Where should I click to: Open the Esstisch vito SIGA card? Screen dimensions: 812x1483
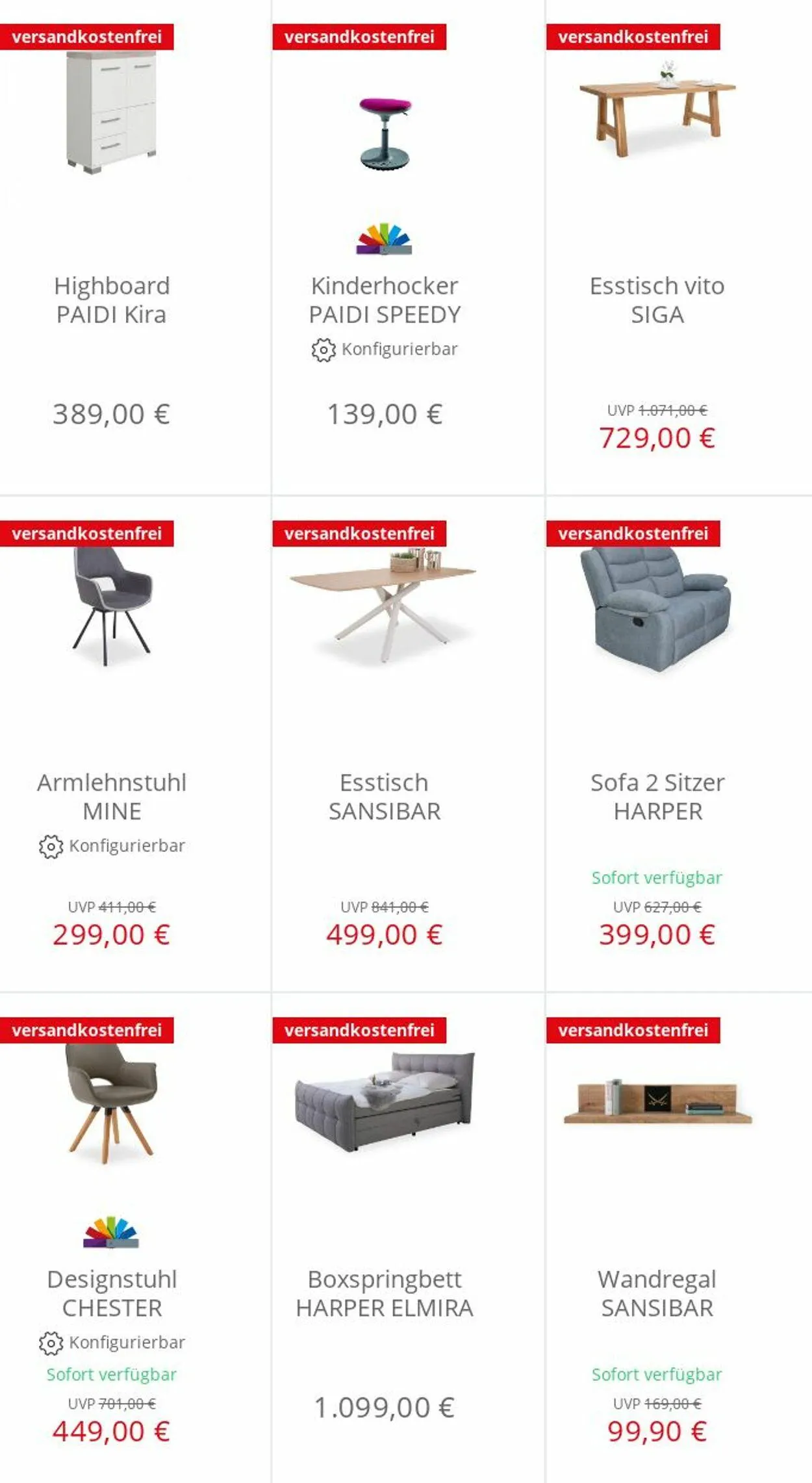pos(657,300)
